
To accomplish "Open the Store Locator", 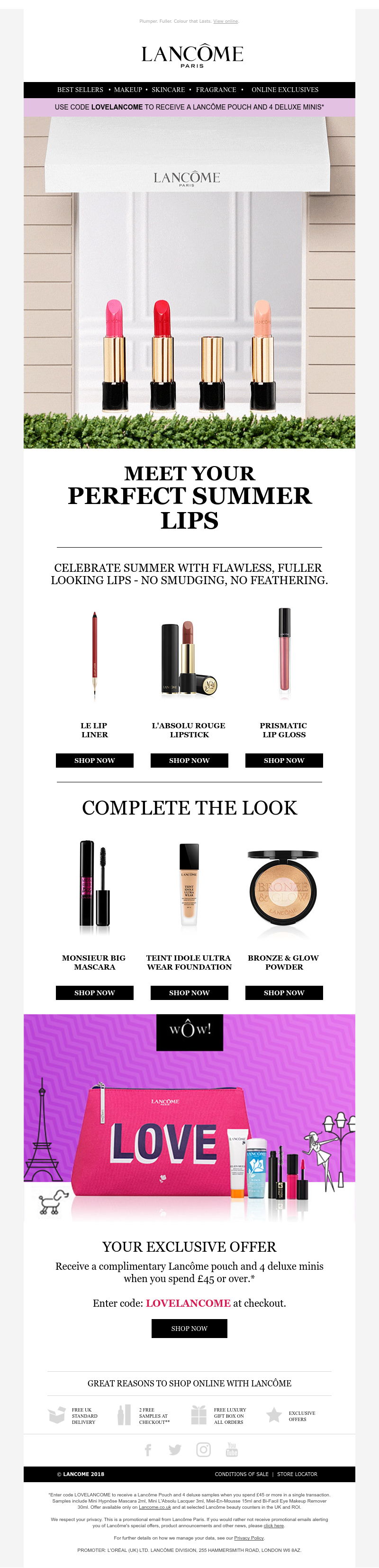I will 297,1474.
